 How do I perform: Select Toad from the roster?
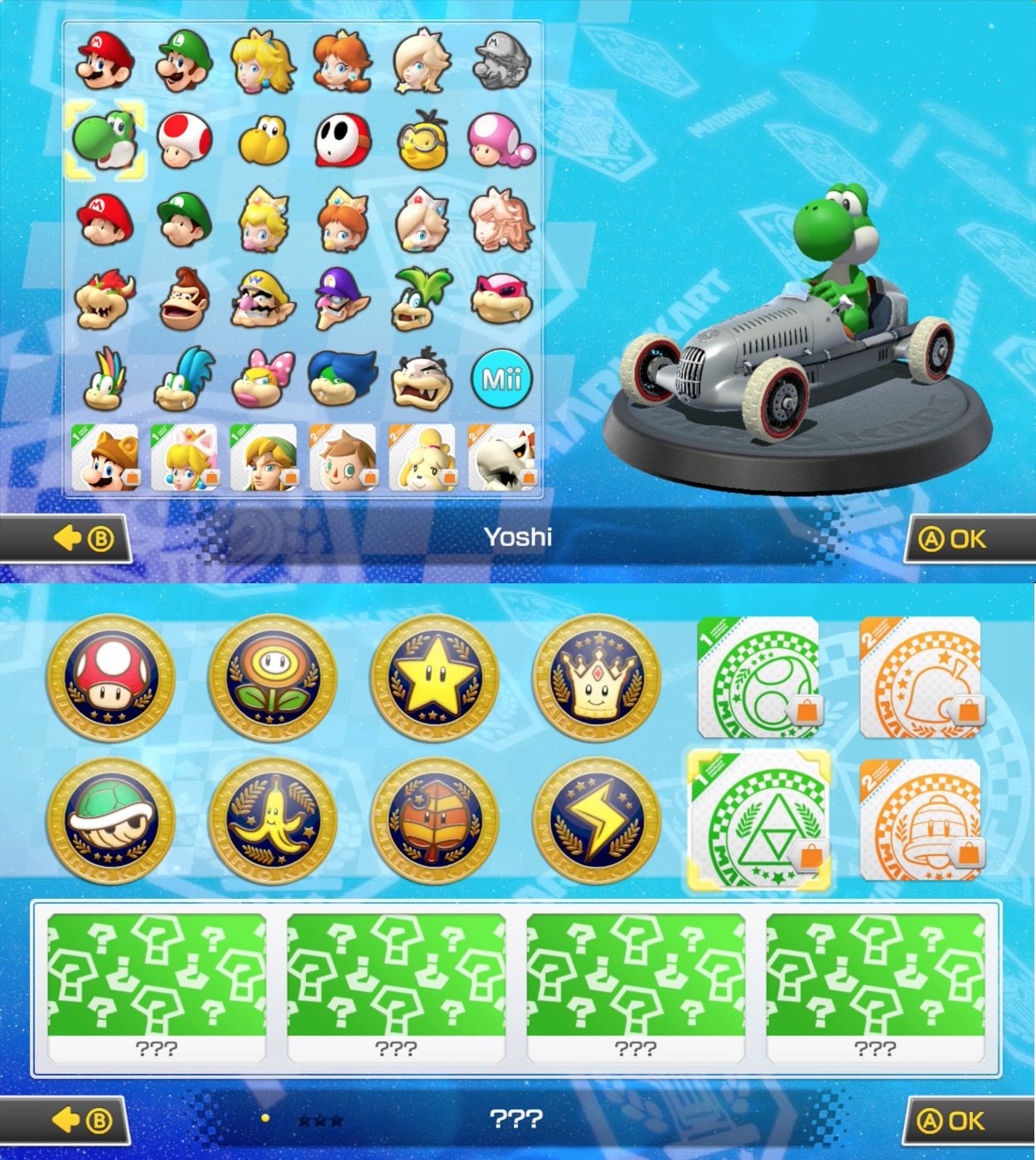click(184, 140)
